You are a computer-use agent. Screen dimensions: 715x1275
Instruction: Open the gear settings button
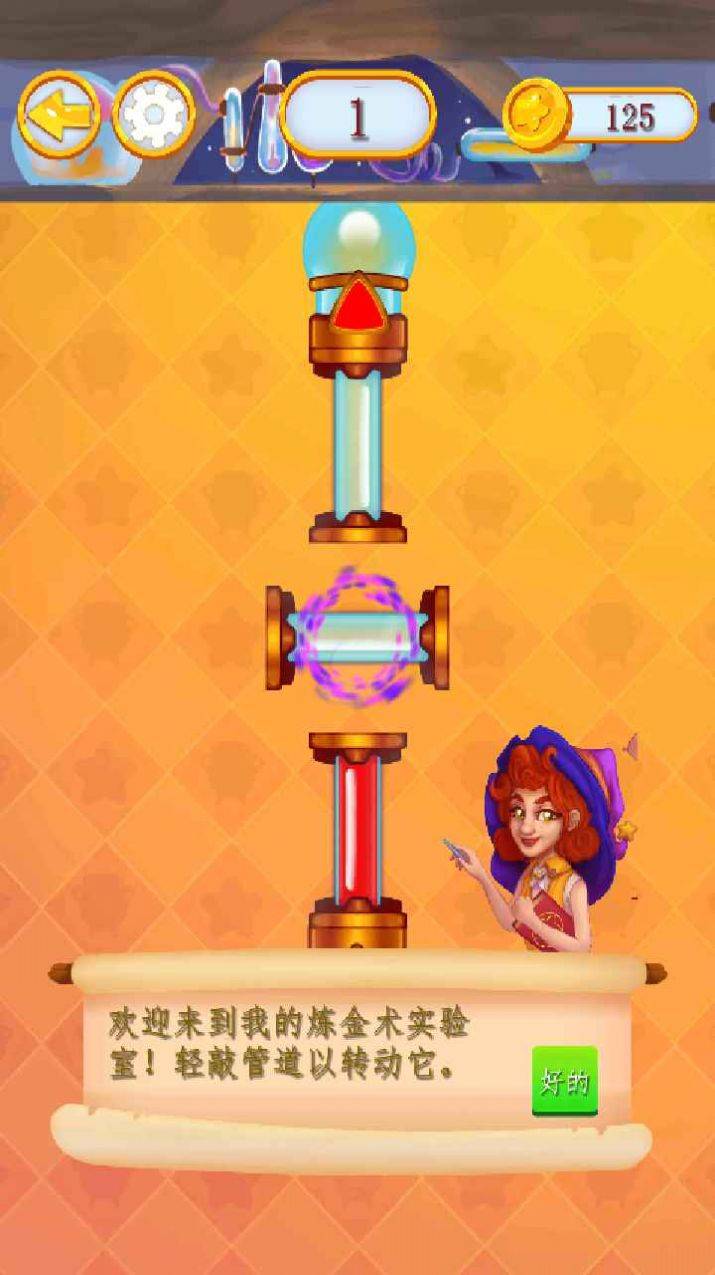coord(153,114)
